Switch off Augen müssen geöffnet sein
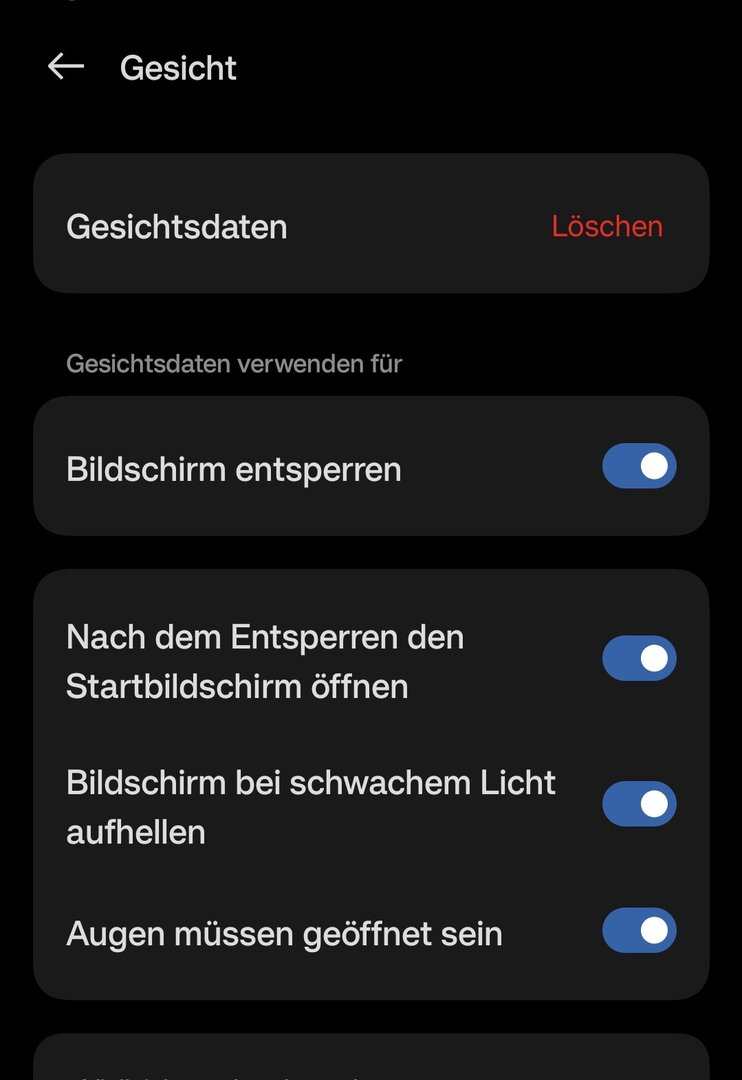Viewport: 742px width, 1080px height. (639, 931)
